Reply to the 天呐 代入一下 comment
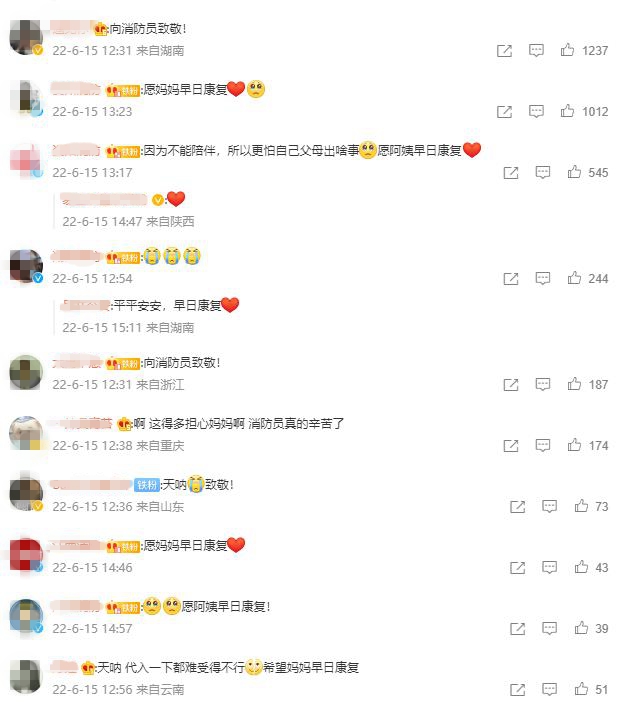The height and width of the screenshot is (702, 626). point(549,689)
